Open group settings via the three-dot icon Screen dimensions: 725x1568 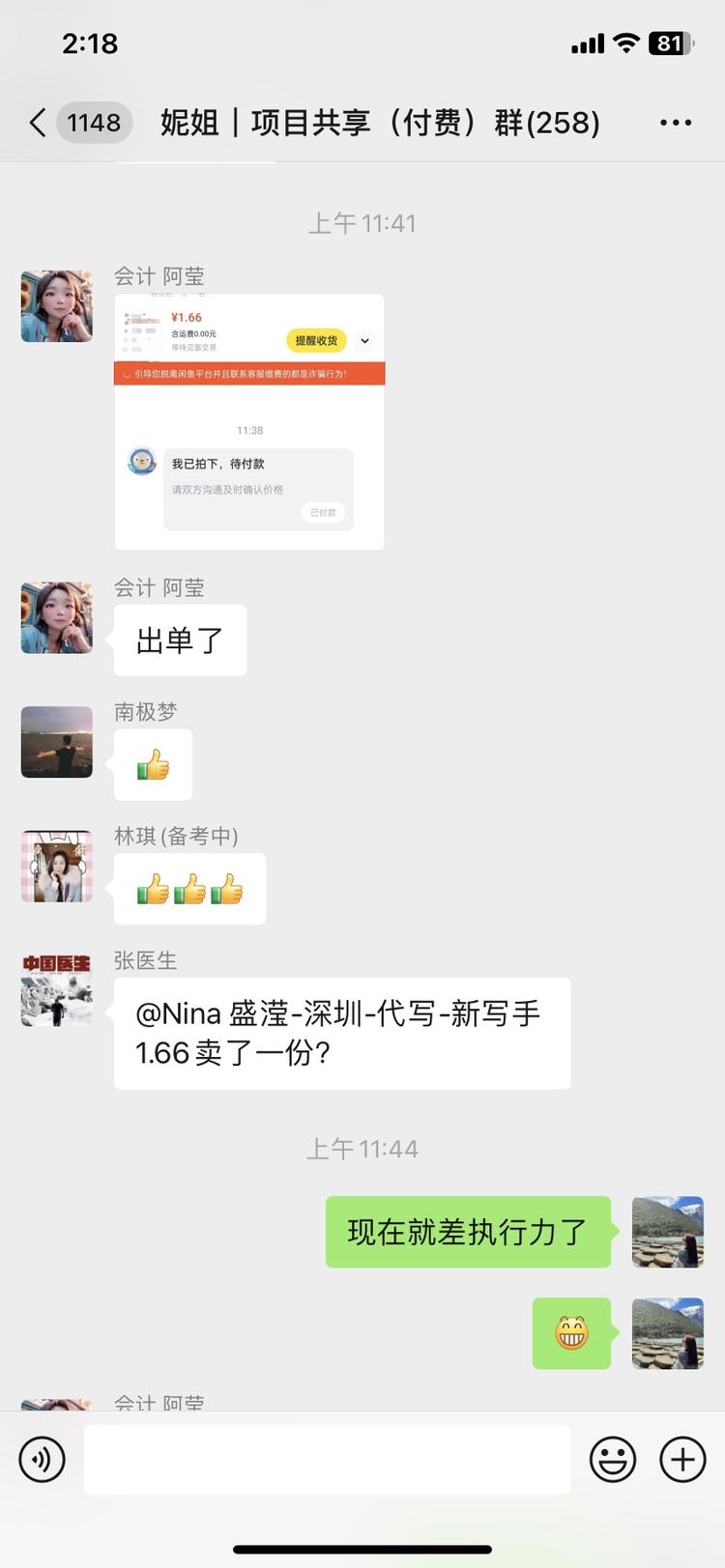675,123
